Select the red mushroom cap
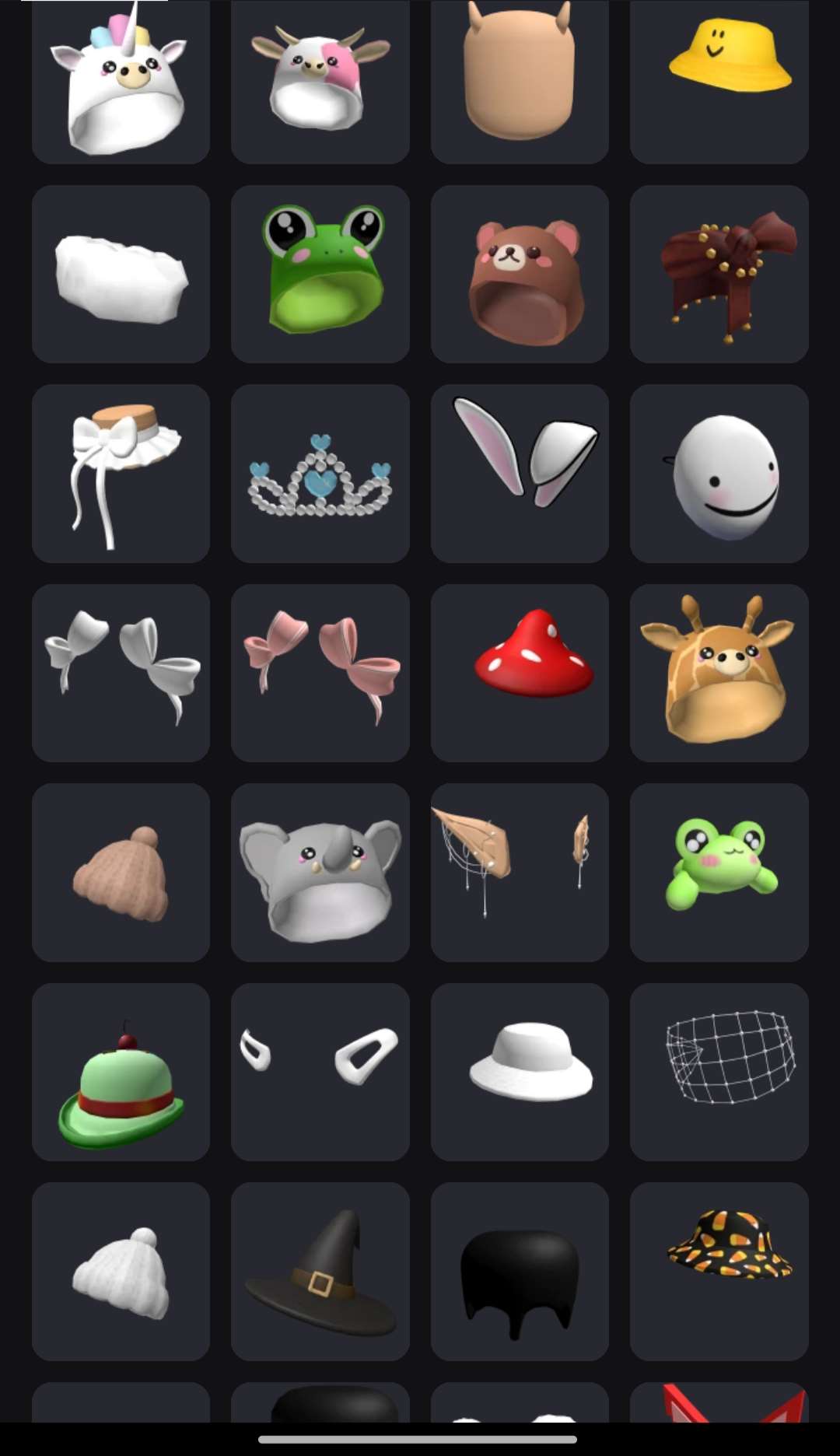Screen dimensions: 840x1456 (x=520, y=673)
